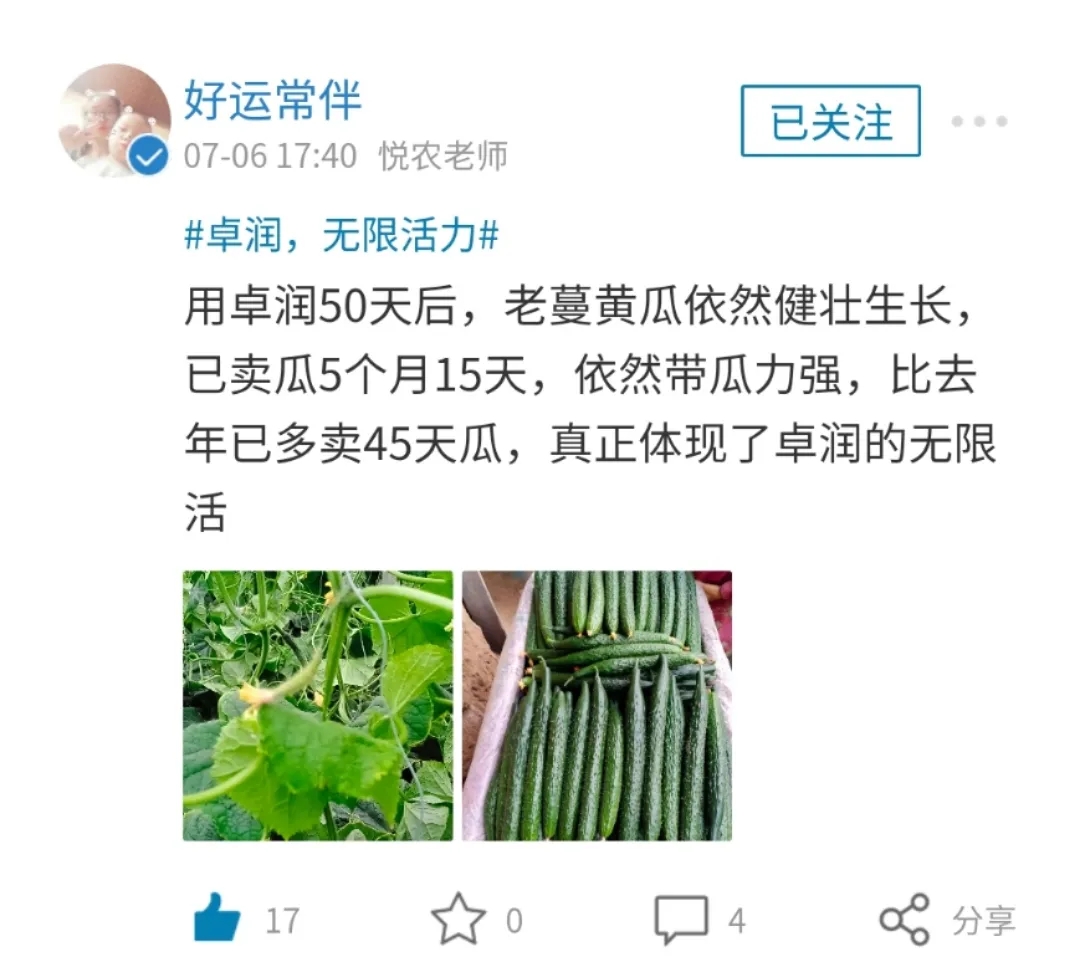This screenshot has height=977, width=1080.
Task: Open hashtag #卓润，无限活力#
Action: tap(342, 236)
